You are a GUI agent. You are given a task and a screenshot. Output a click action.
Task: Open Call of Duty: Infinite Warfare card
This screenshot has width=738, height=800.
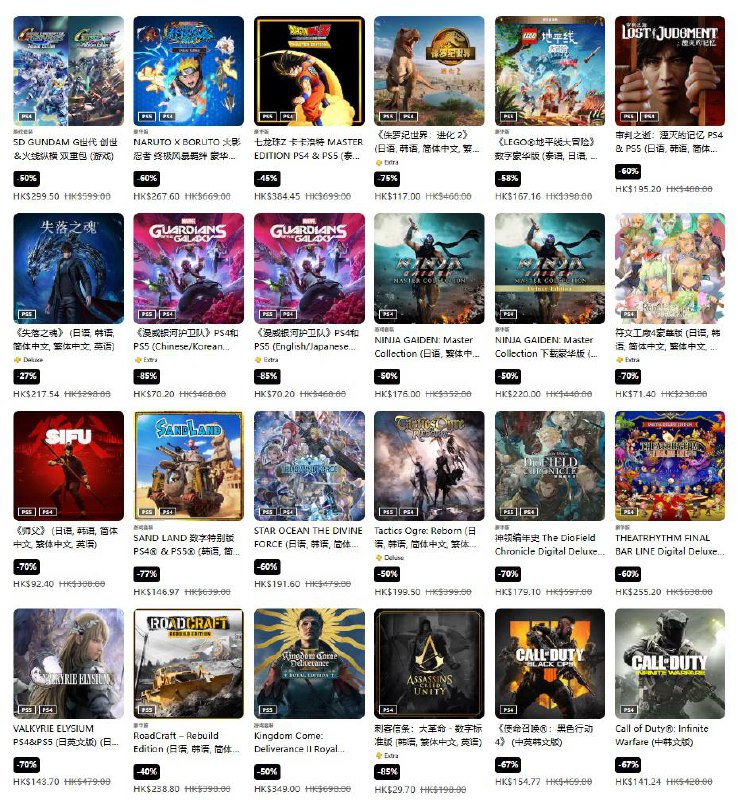[x=669, y=662]
